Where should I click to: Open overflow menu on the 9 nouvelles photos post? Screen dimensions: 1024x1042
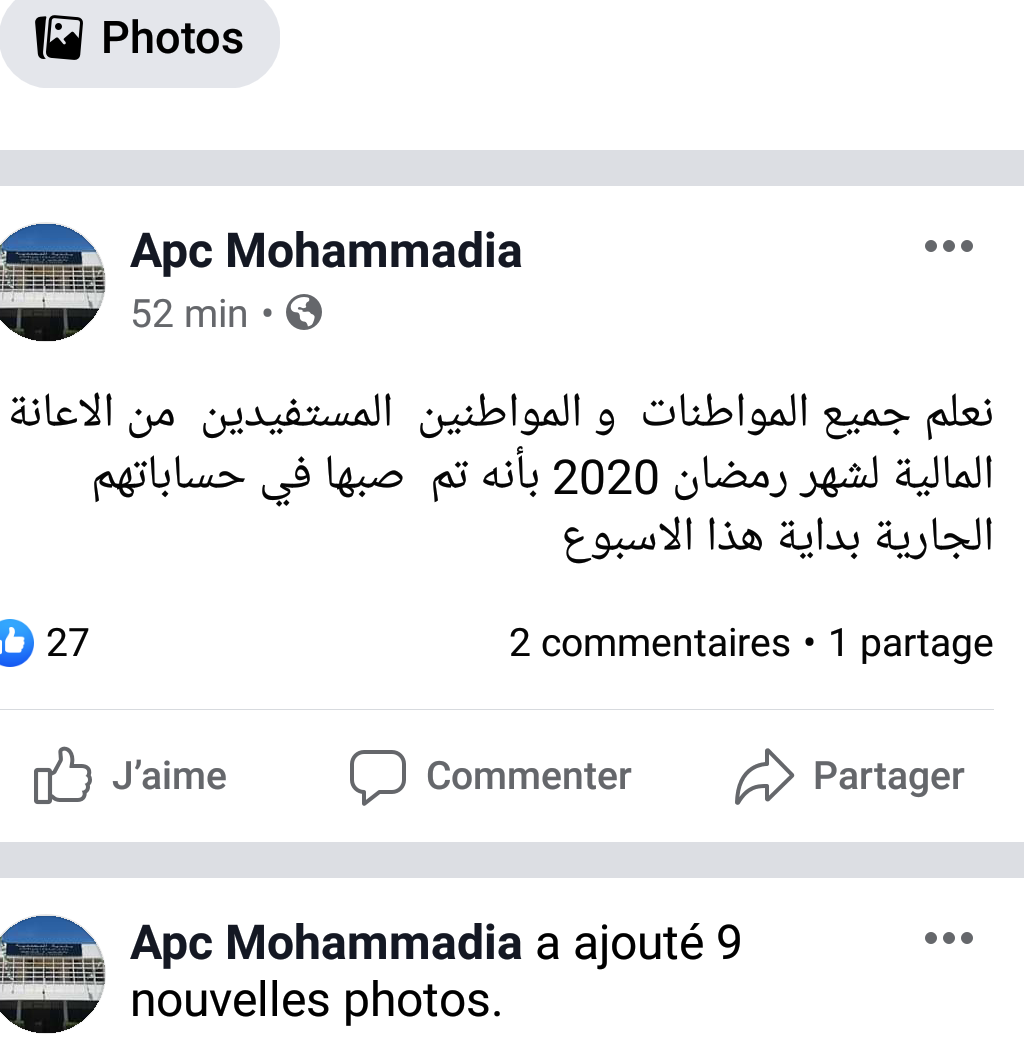[948, 939]
